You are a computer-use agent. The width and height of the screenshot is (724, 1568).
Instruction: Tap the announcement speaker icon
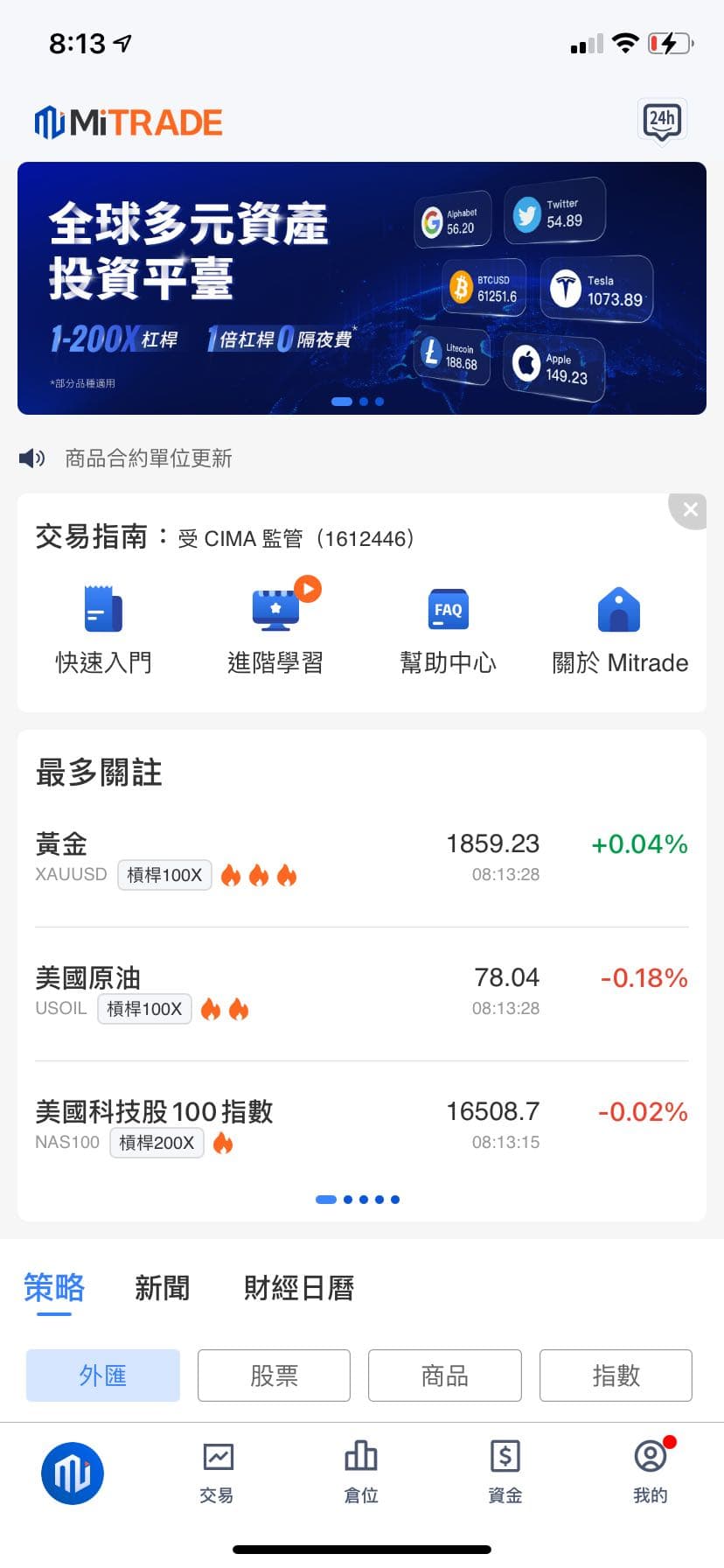click(31, 458)
